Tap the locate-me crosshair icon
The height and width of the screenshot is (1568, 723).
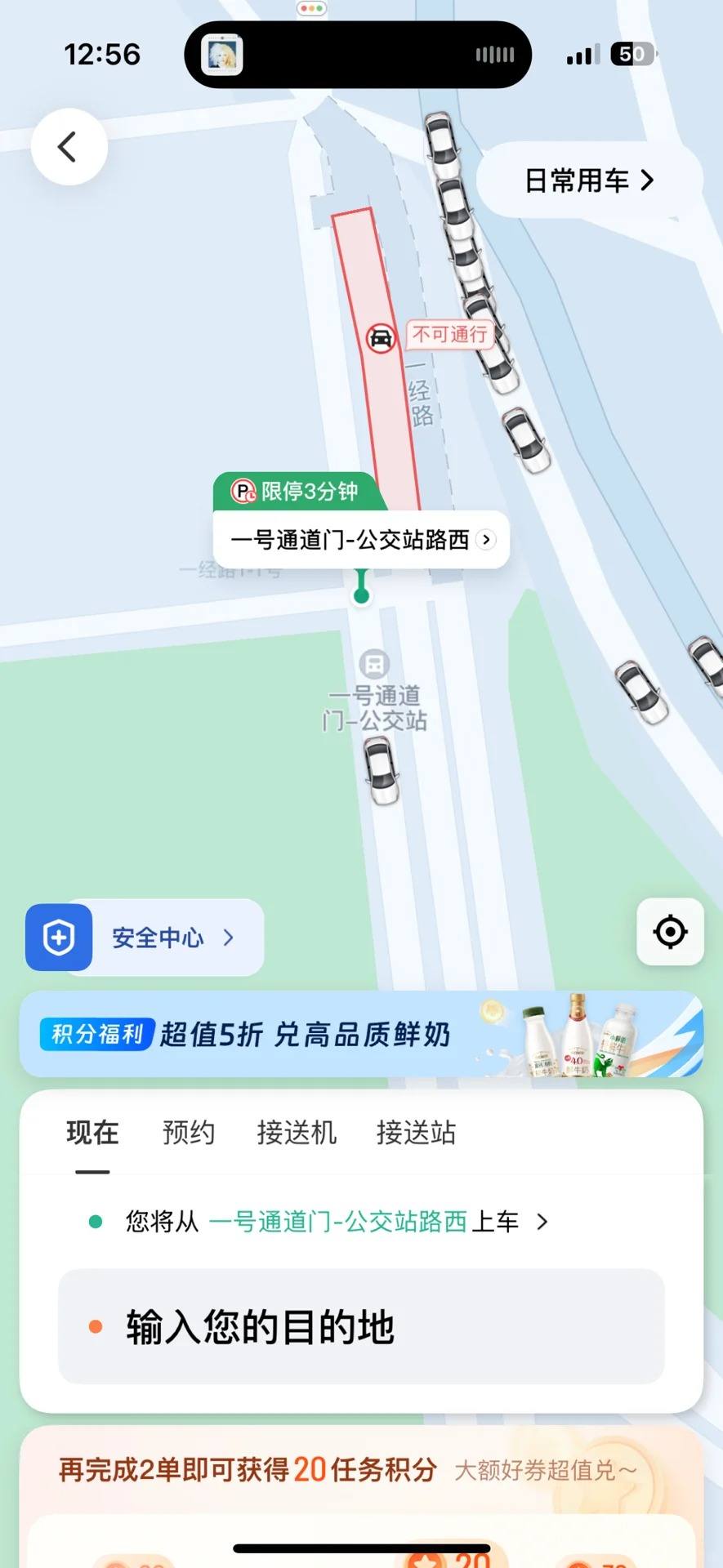coord(669,932)
